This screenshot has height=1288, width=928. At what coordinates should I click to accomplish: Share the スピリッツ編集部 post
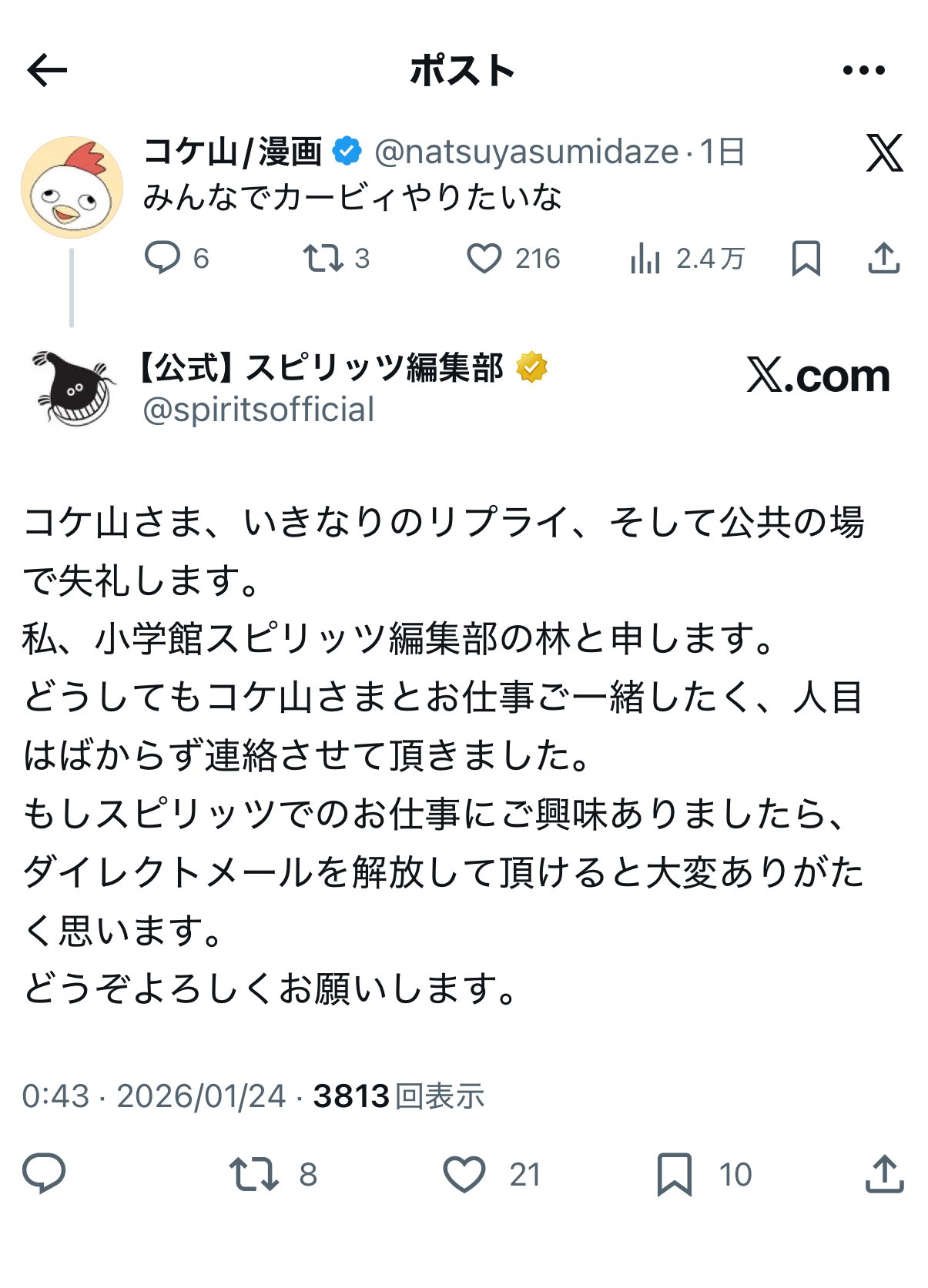[x=884, y=1174]
